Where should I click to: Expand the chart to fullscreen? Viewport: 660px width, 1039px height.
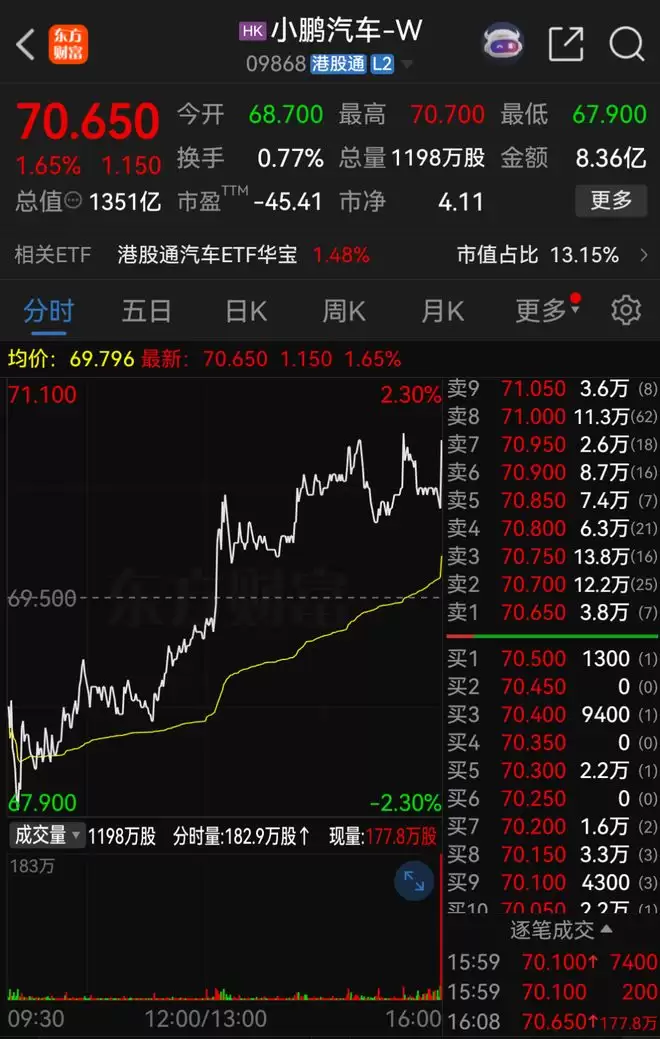pyautogui.click(x=413, y=880)
